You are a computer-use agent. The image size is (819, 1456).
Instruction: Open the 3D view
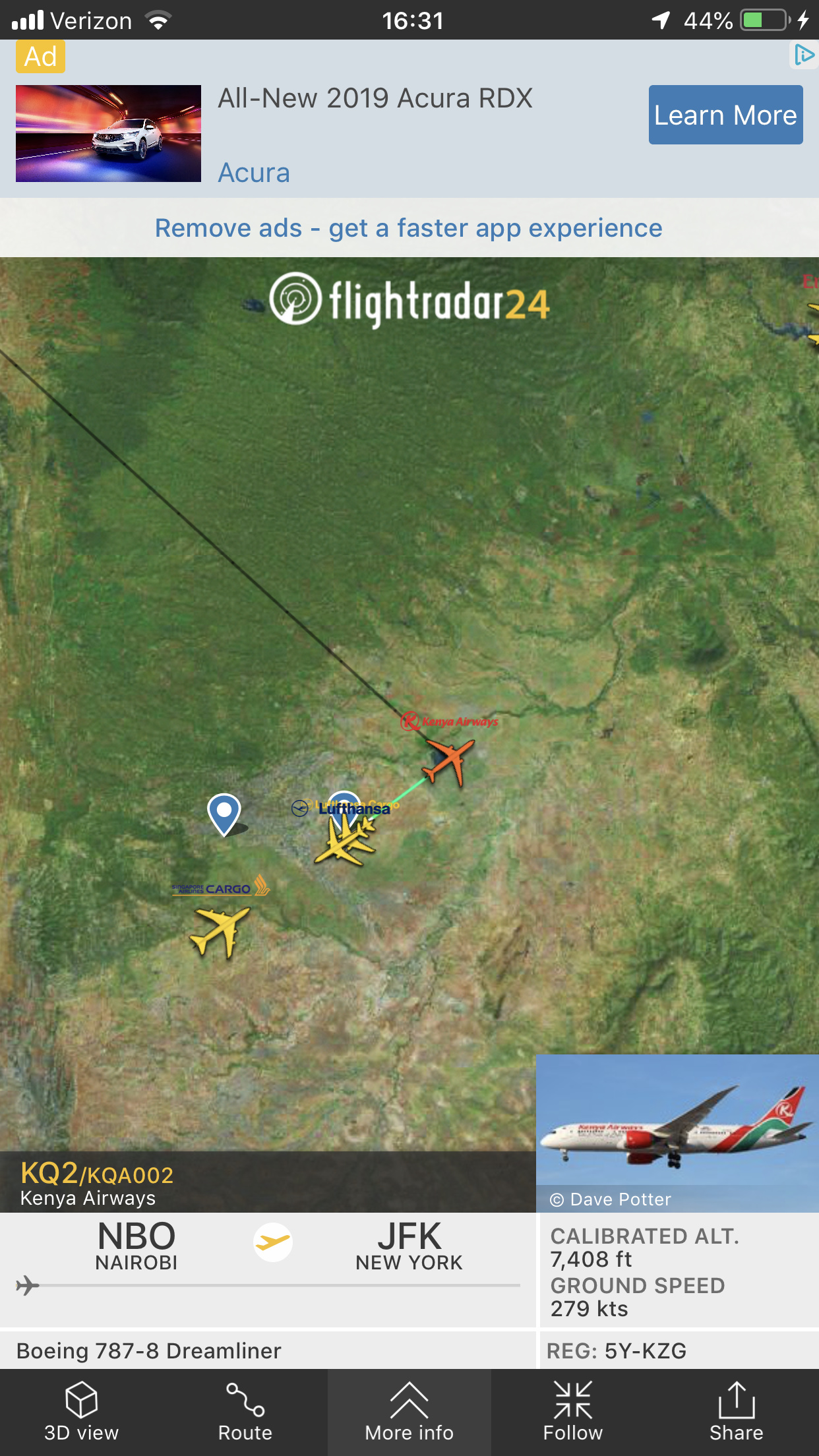pyautogui.click(x=81, y=1412)
